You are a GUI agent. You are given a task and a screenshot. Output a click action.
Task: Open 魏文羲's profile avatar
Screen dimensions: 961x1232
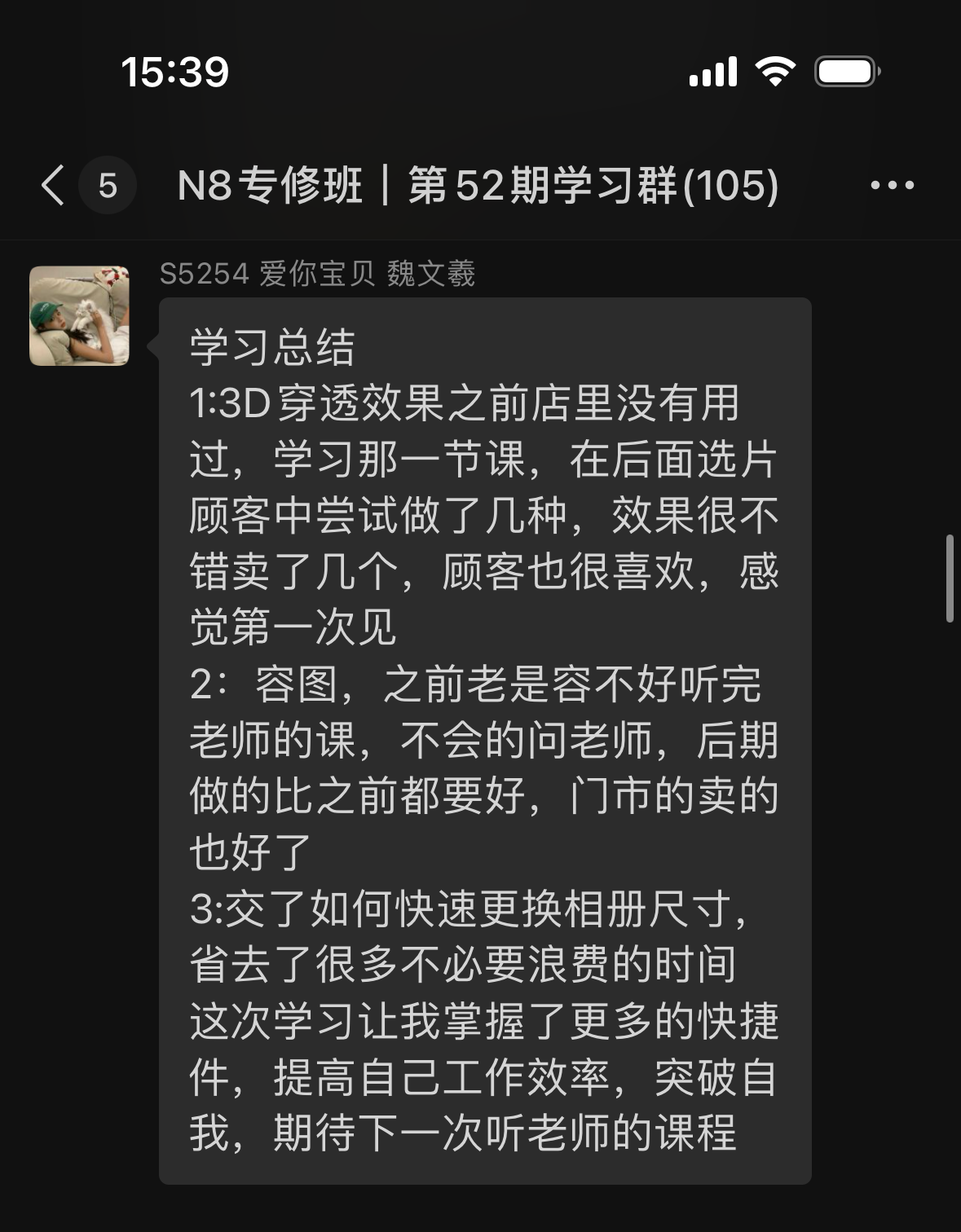[x=79, y=316]
